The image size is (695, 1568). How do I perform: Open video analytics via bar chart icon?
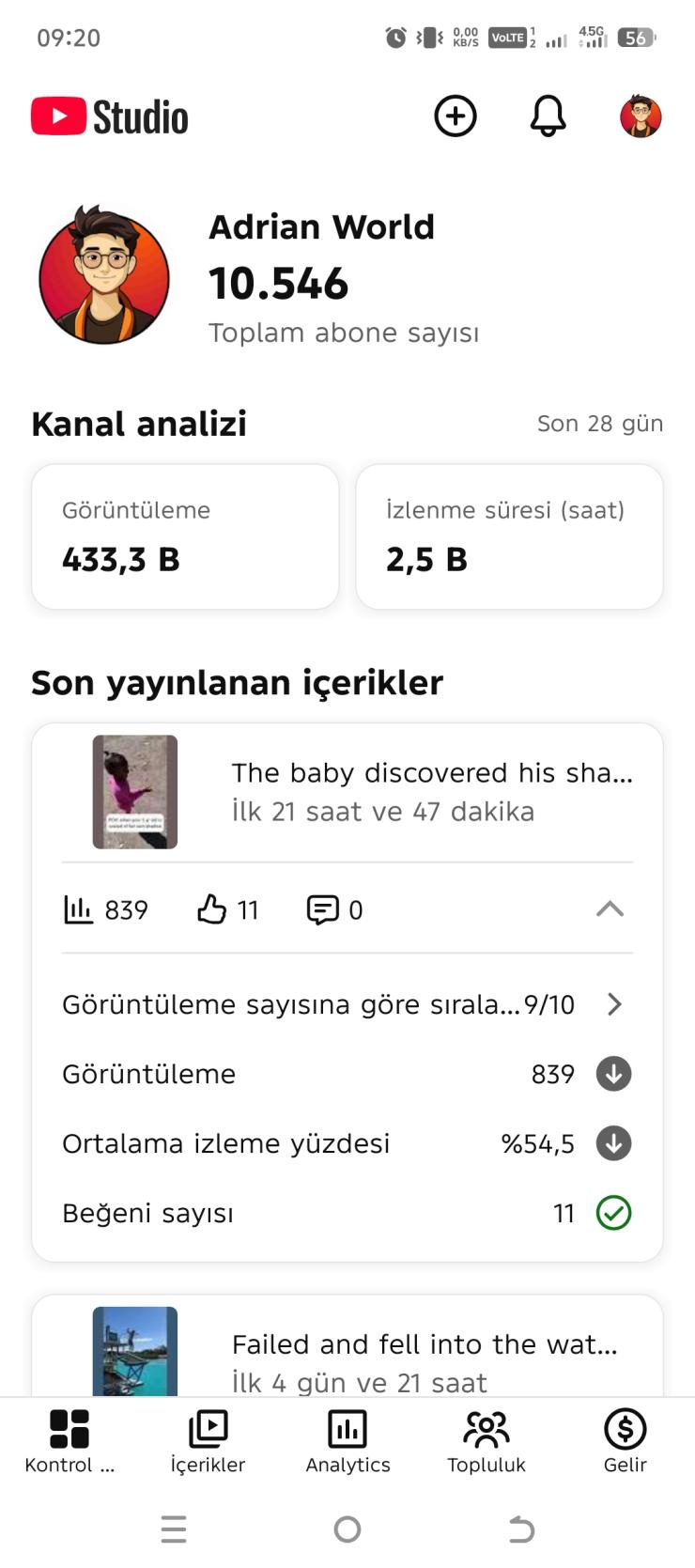pyautogui.click(x=79, y=908)
